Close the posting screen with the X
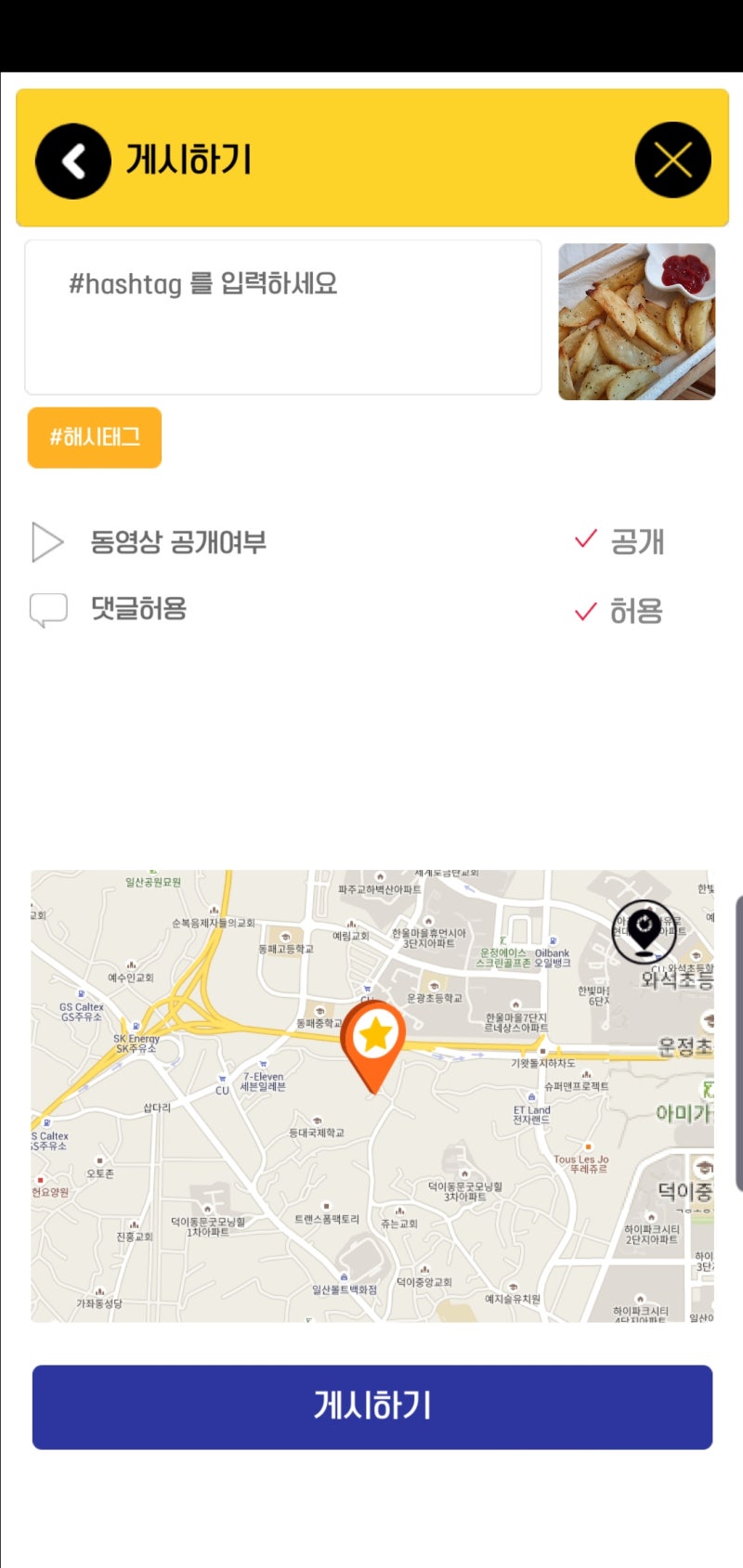743x1568 pixels. [672, 159]
